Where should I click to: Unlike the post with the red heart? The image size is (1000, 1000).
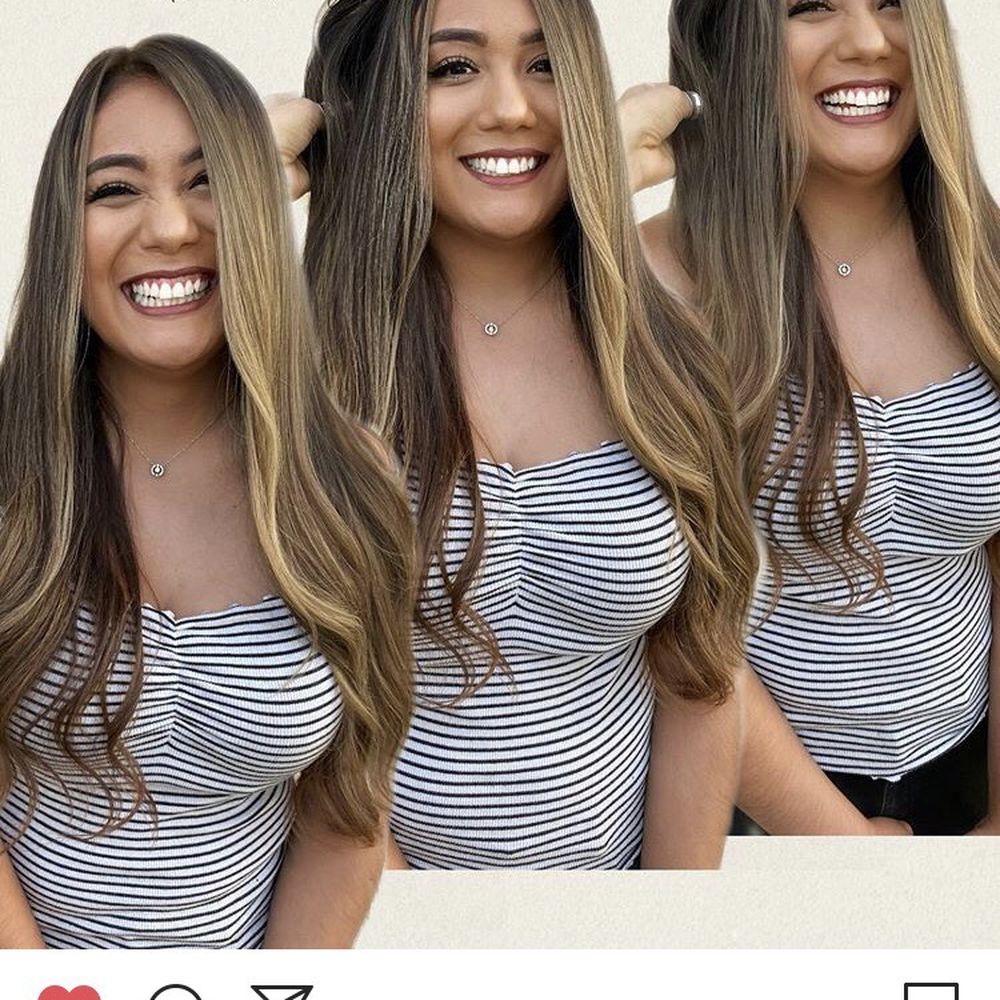tap(69, 993)
